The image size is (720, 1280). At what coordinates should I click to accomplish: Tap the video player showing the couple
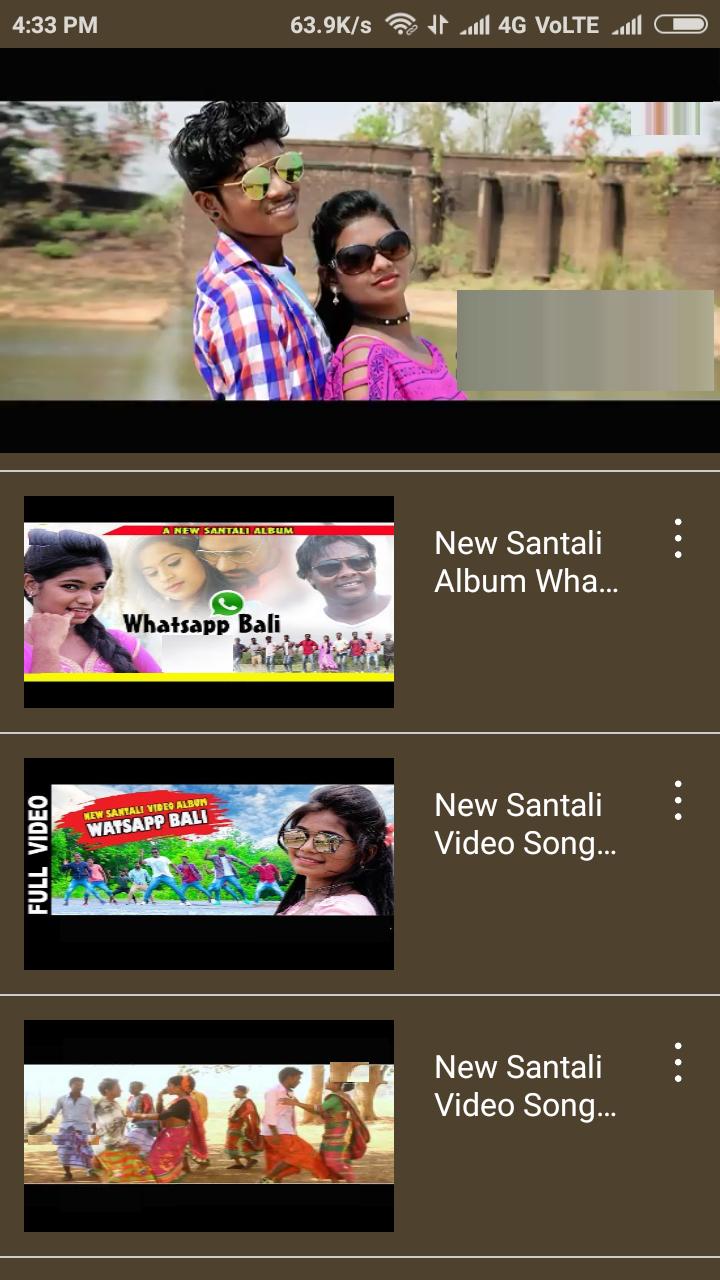pyautogui.click(x=360, y=250)
